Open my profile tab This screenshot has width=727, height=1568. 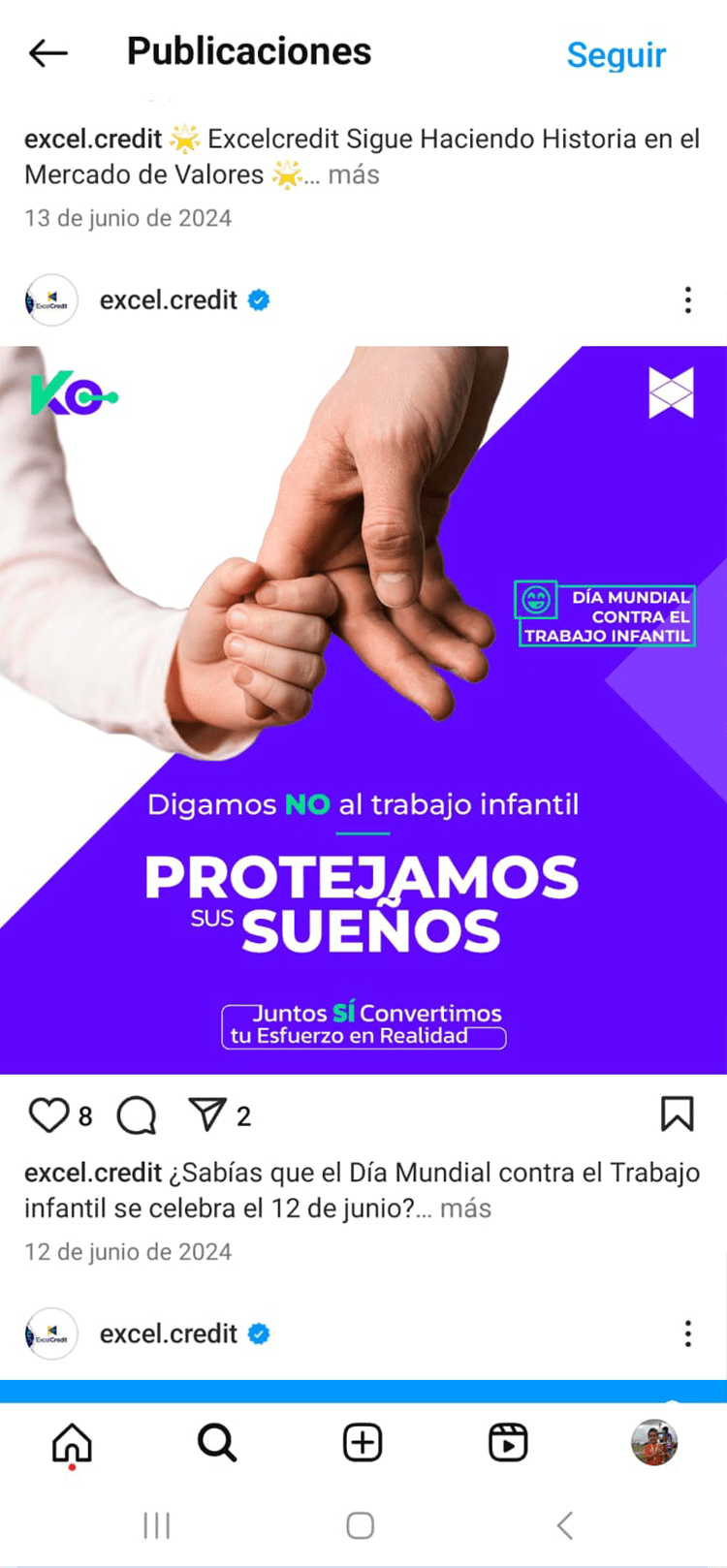[653, 1443]
